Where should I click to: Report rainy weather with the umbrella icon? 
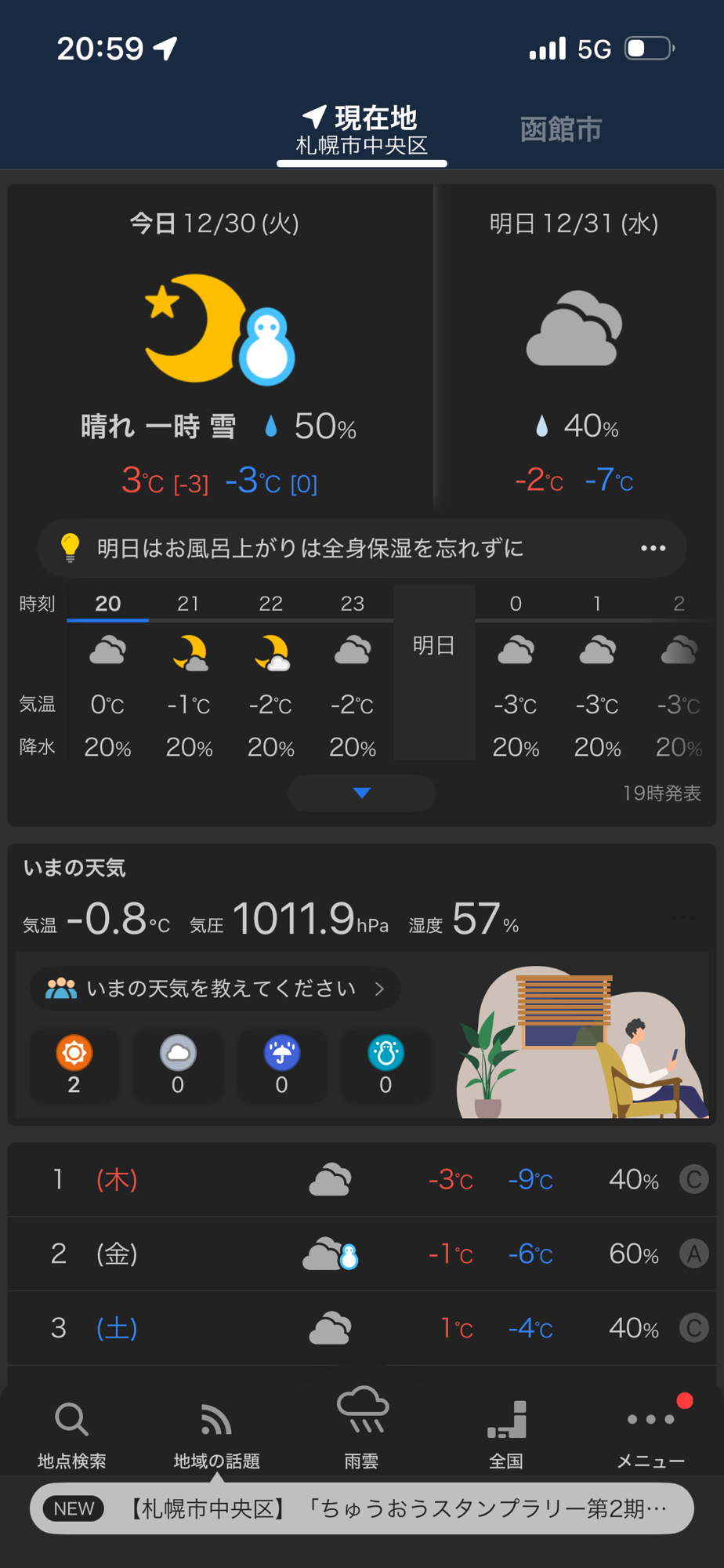point(281,1065)
